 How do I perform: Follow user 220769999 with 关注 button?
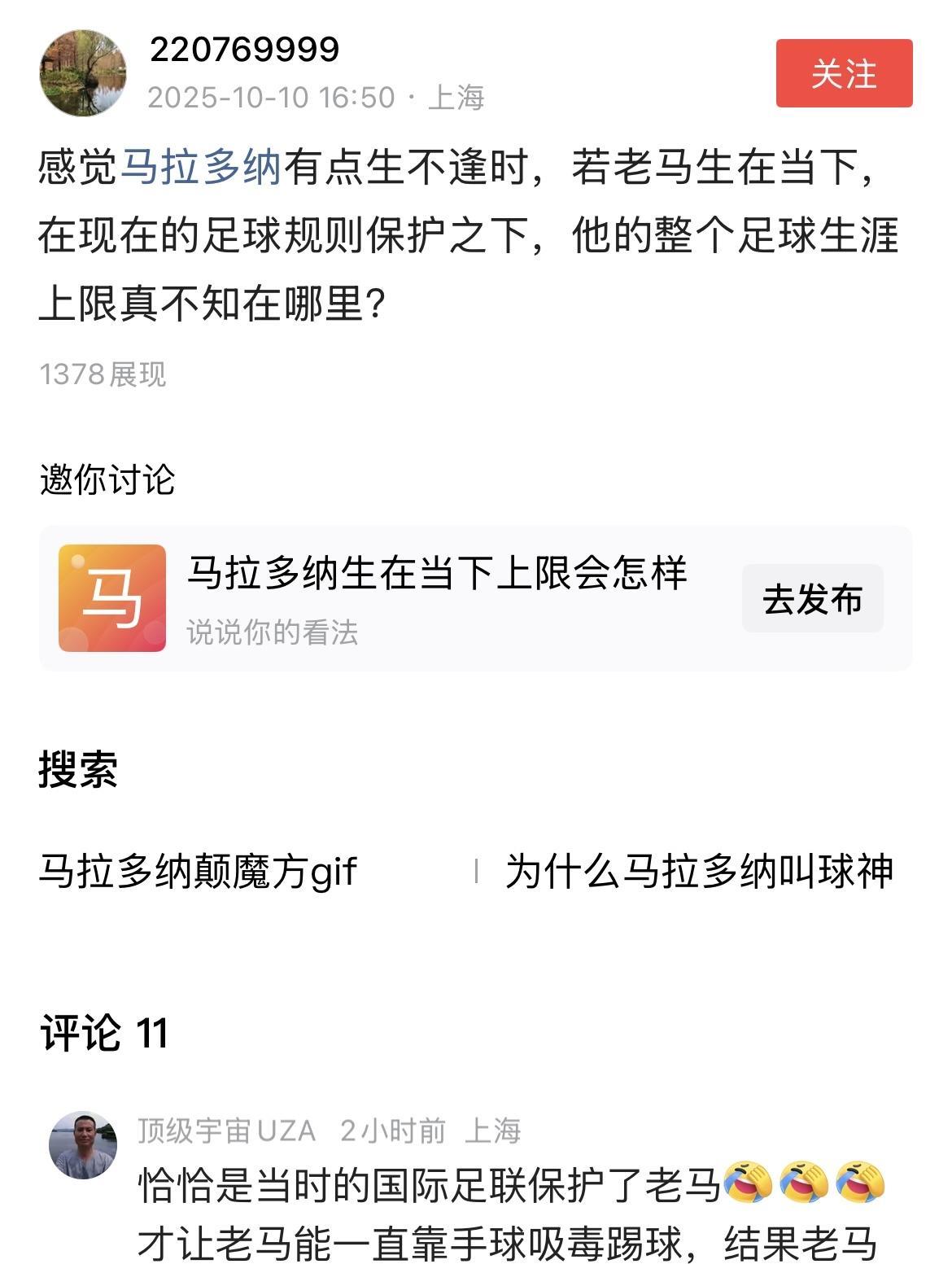click(x=844, y=73)
